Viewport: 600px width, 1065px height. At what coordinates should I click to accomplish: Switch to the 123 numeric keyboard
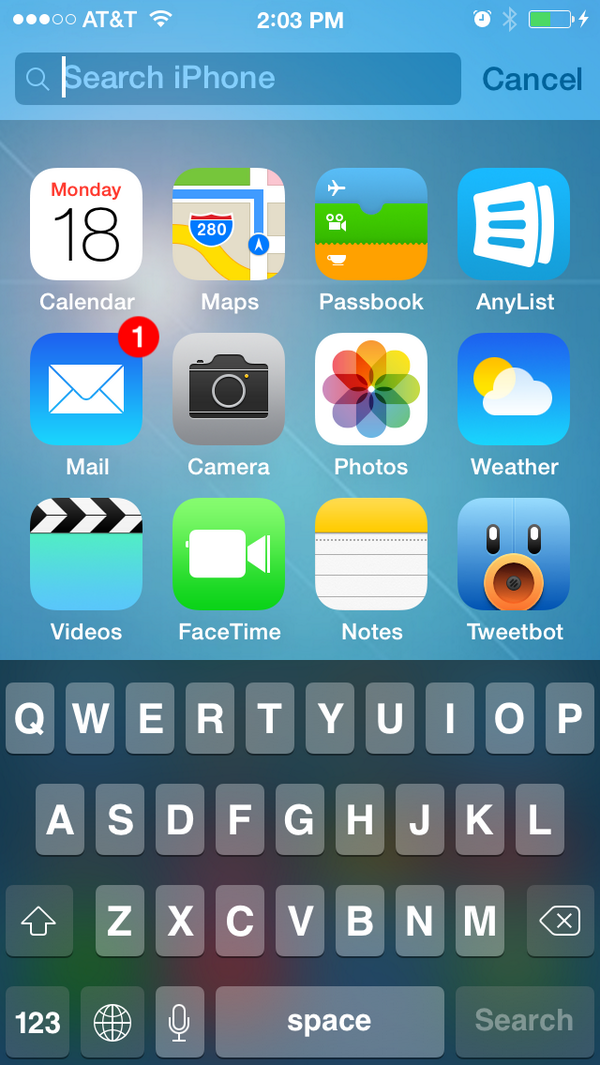[37, 1022]
